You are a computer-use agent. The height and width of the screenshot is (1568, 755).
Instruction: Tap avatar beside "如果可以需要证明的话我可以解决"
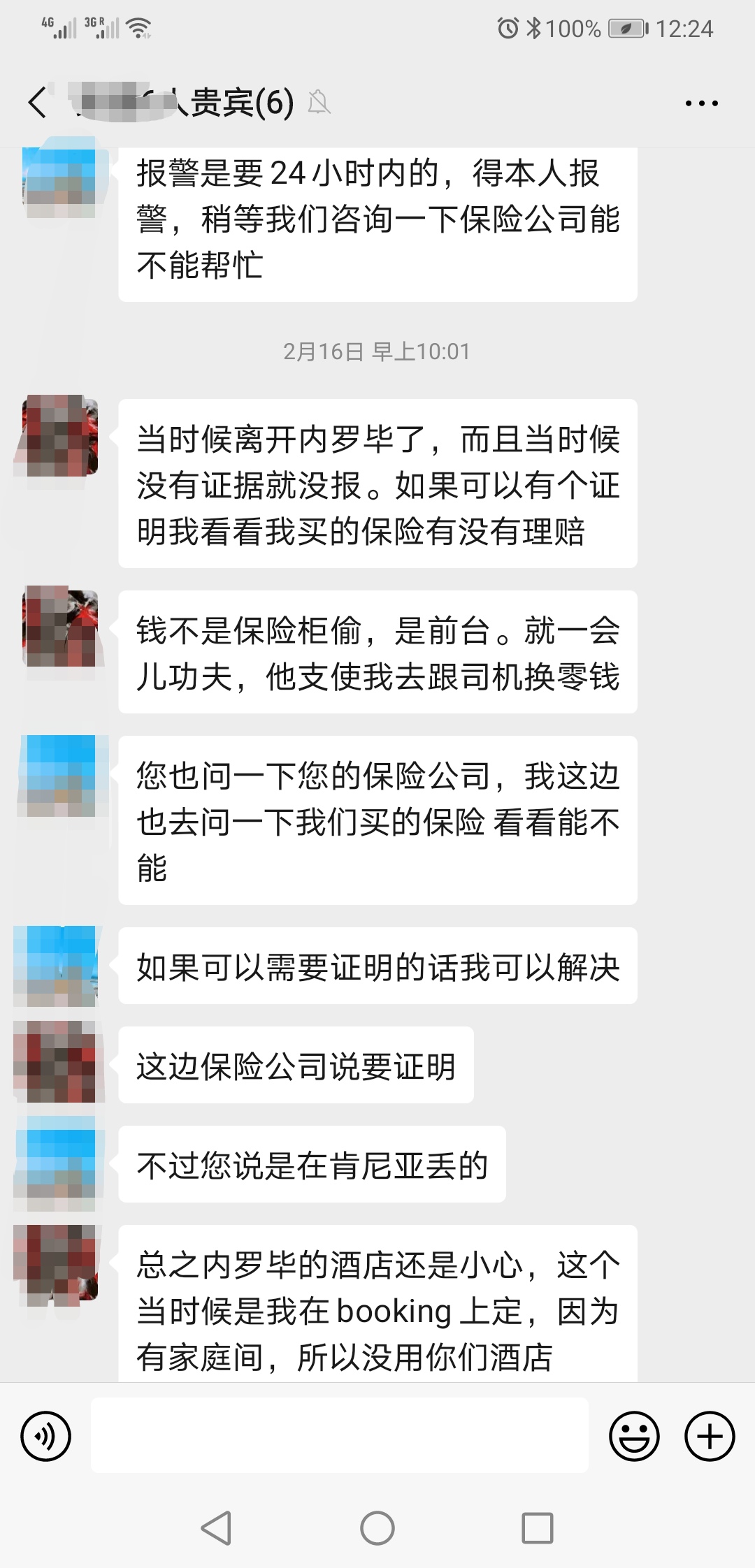(59, 966)
